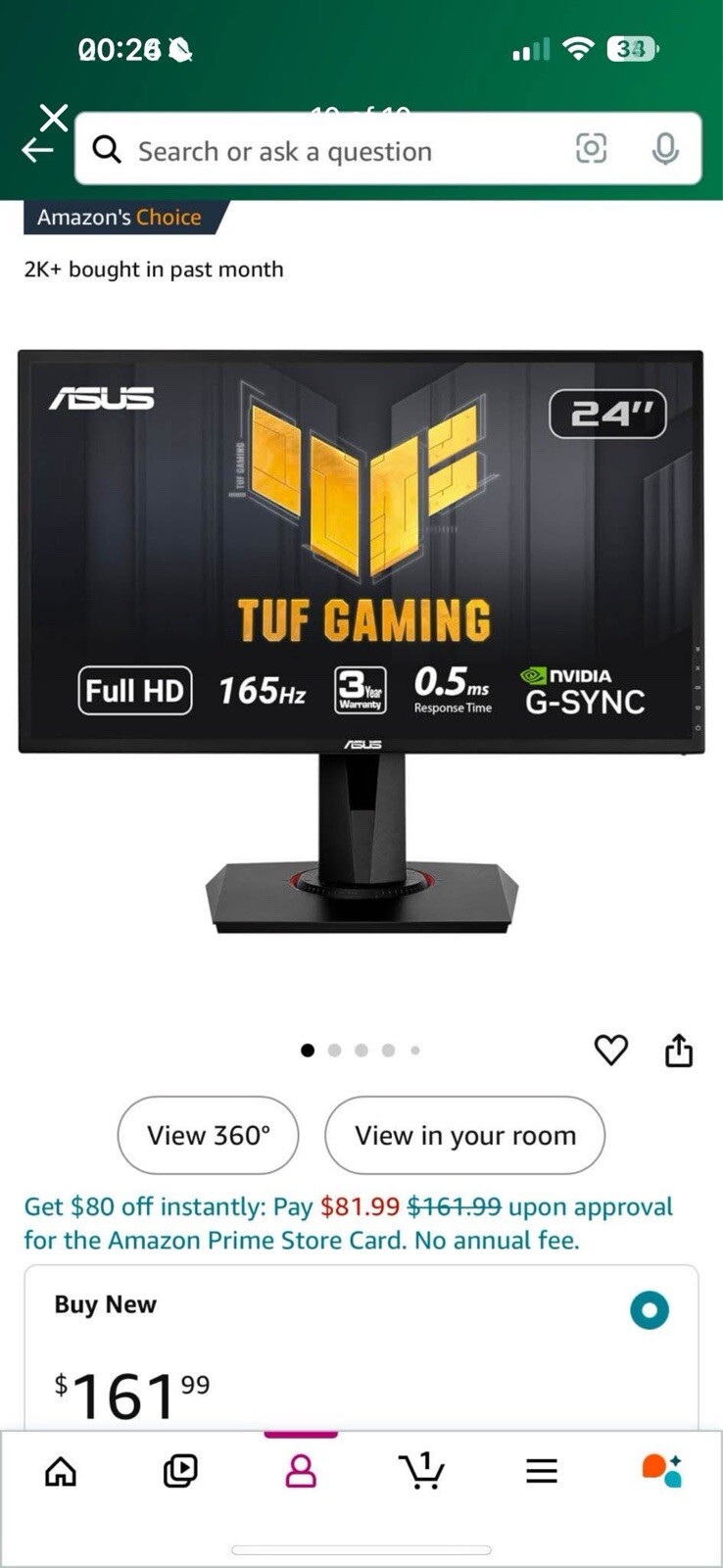This screenshot has height=1568, width=723.
Task: Open the Prime Store Card $80 off offer
Action: 348,1223
